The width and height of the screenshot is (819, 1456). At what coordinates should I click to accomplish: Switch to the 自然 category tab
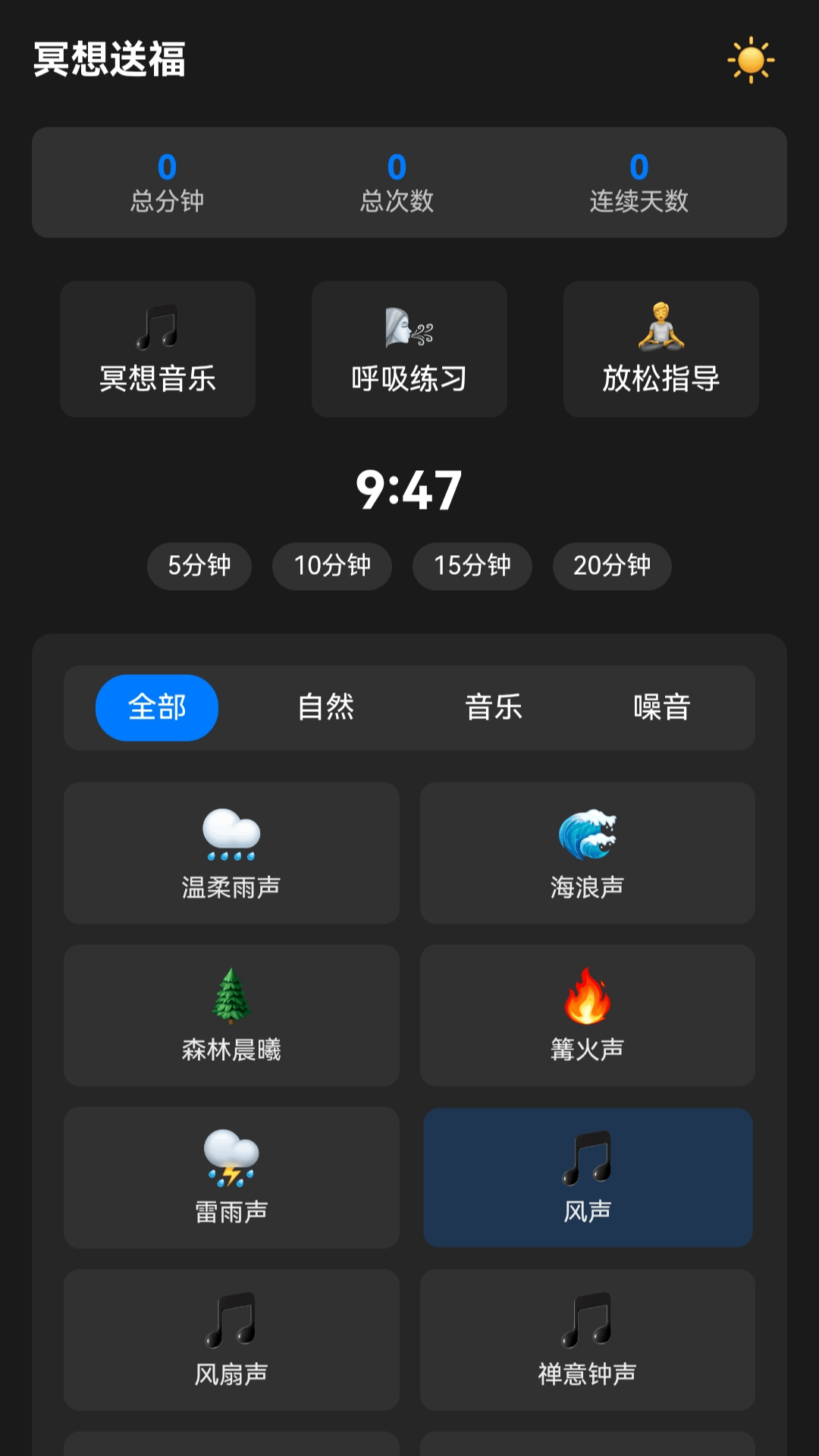325,707
